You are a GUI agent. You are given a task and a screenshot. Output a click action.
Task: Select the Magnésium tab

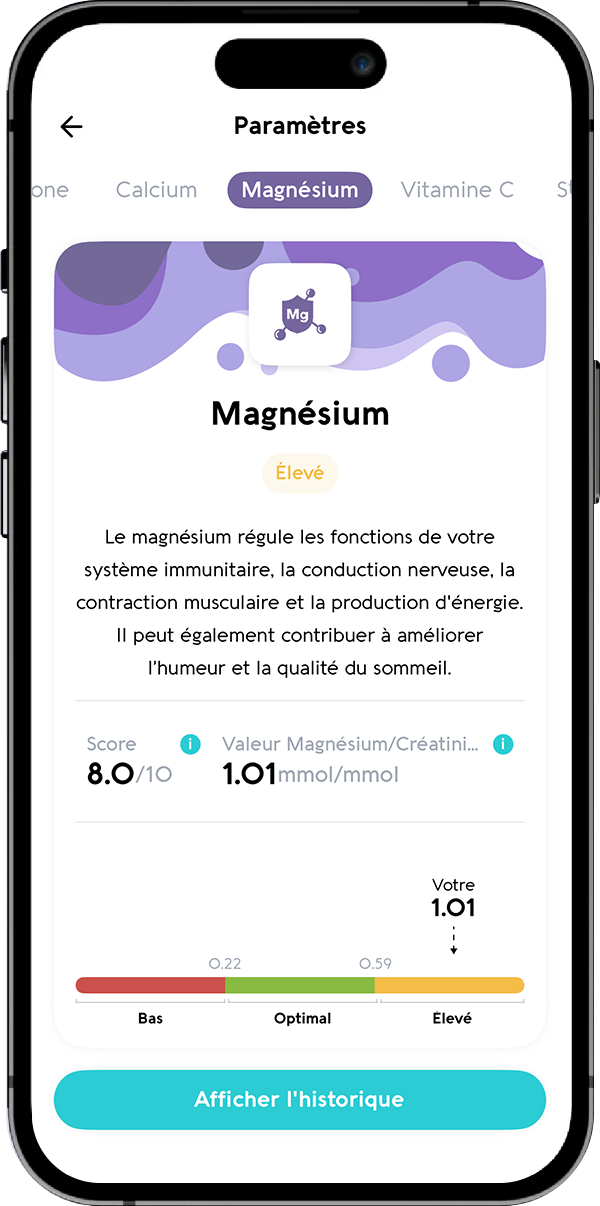click(300, 190)
